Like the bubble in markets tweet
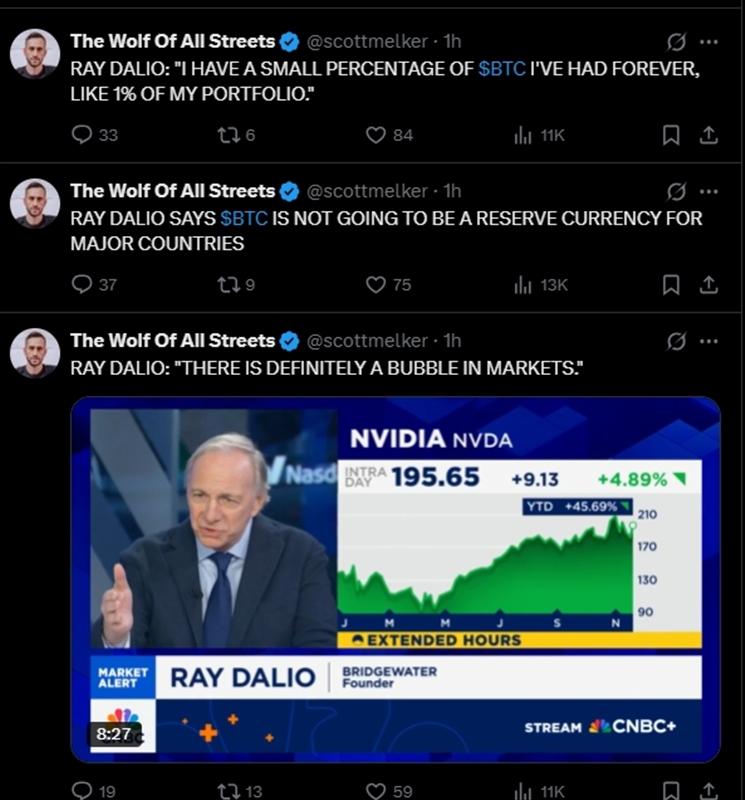 pyautogui.click(x=376, y=791)
